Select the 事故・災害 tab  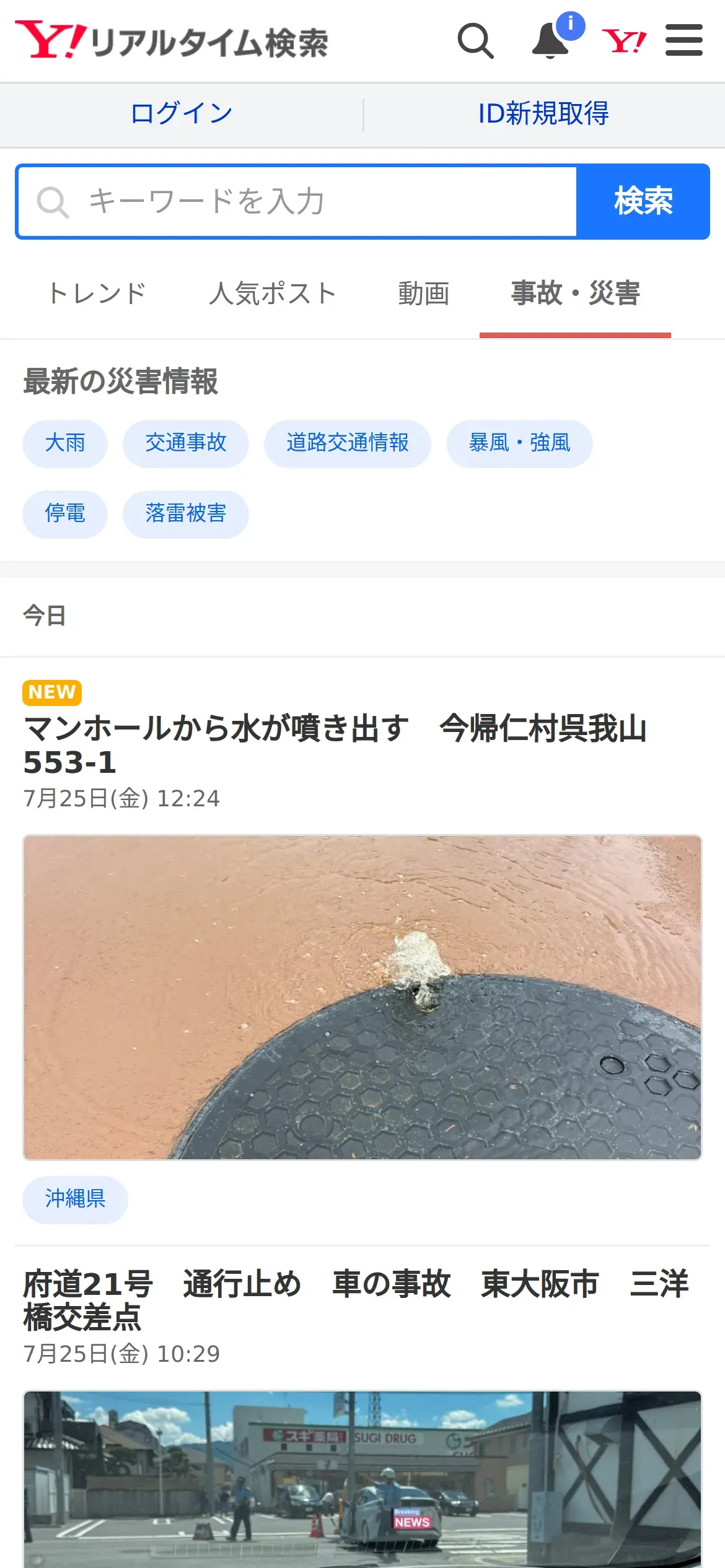[575, 294]
